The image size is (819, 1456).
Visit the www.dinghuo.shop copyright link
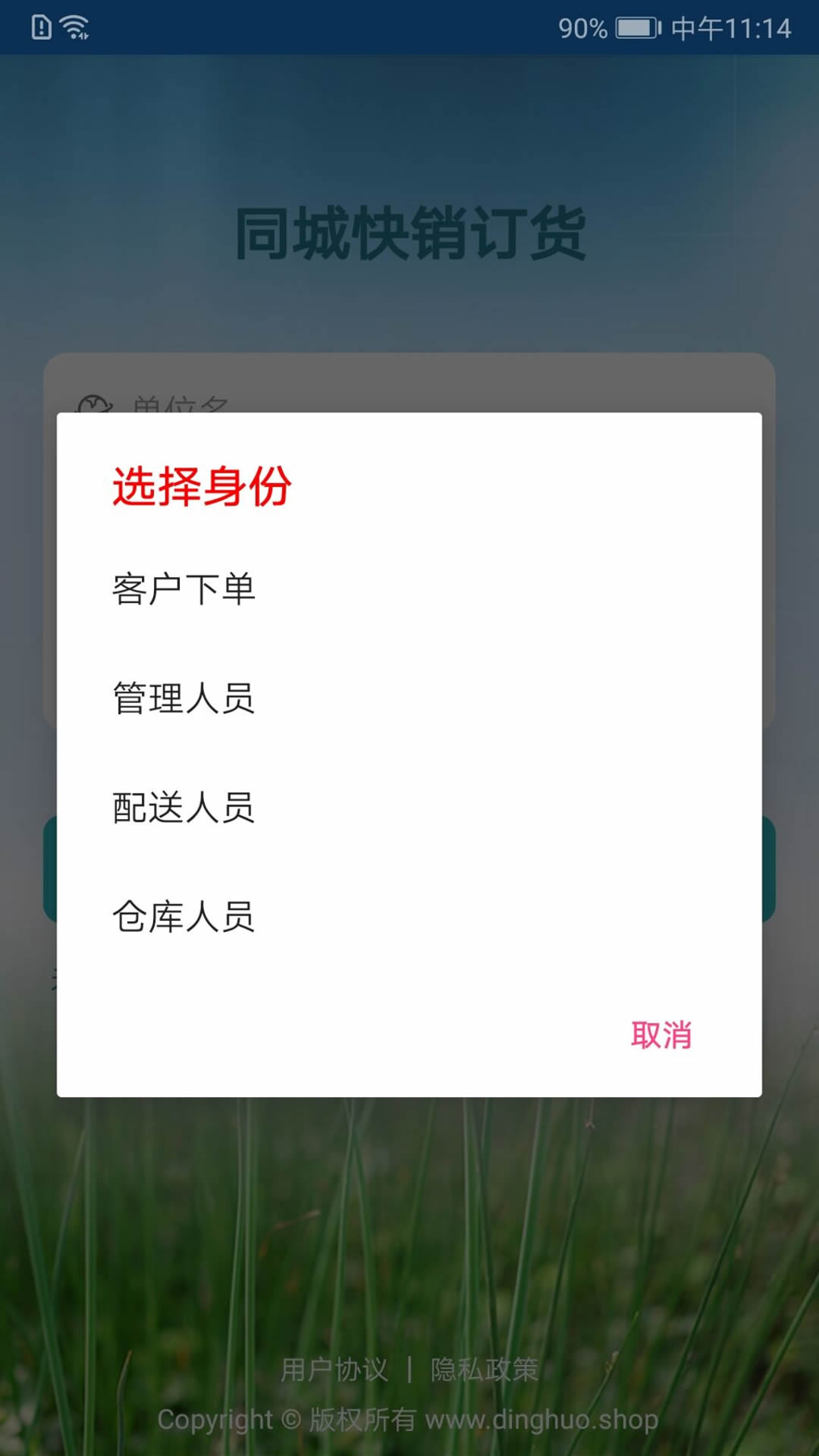tap(544, 1421)
